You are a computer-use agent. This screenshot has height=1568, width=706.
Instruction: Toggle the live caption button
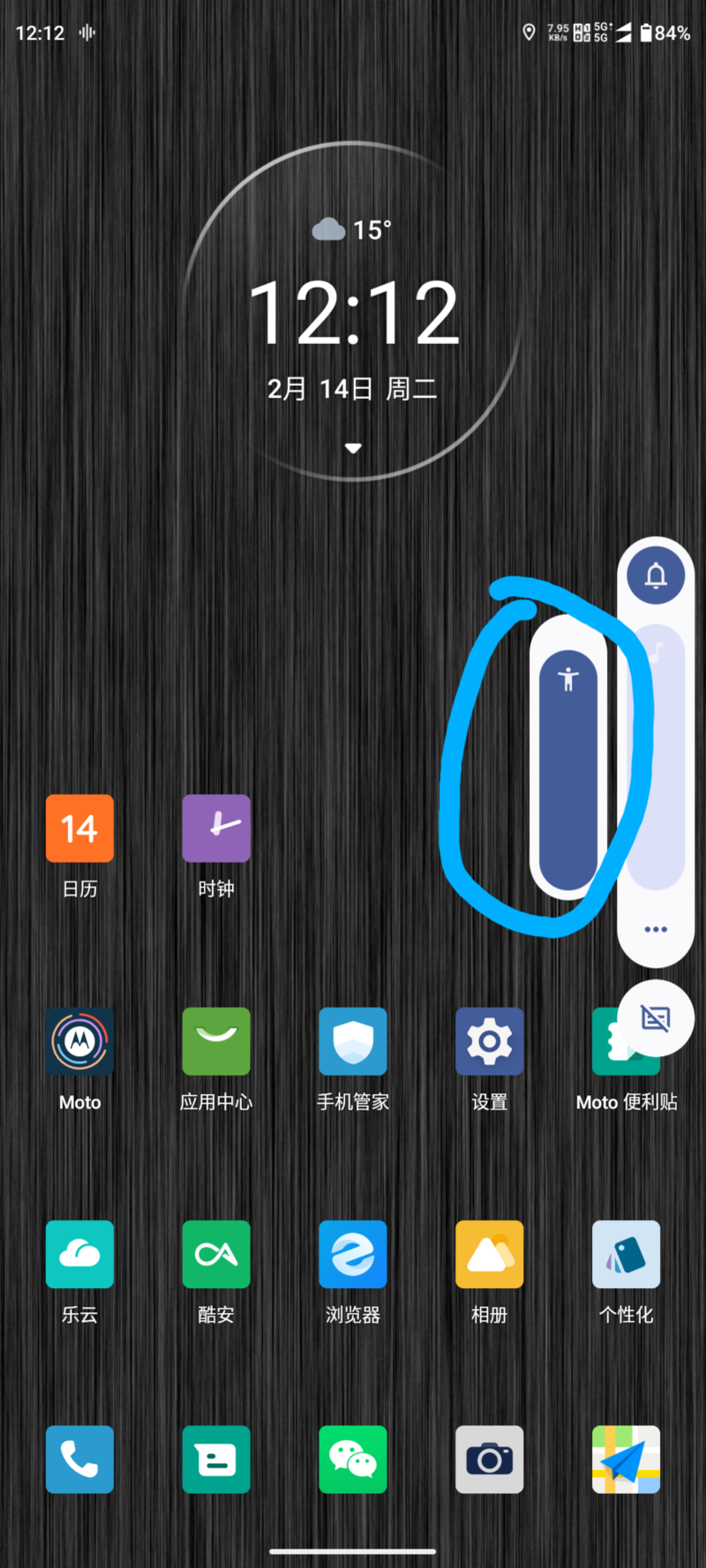(x=656, y=1018)
